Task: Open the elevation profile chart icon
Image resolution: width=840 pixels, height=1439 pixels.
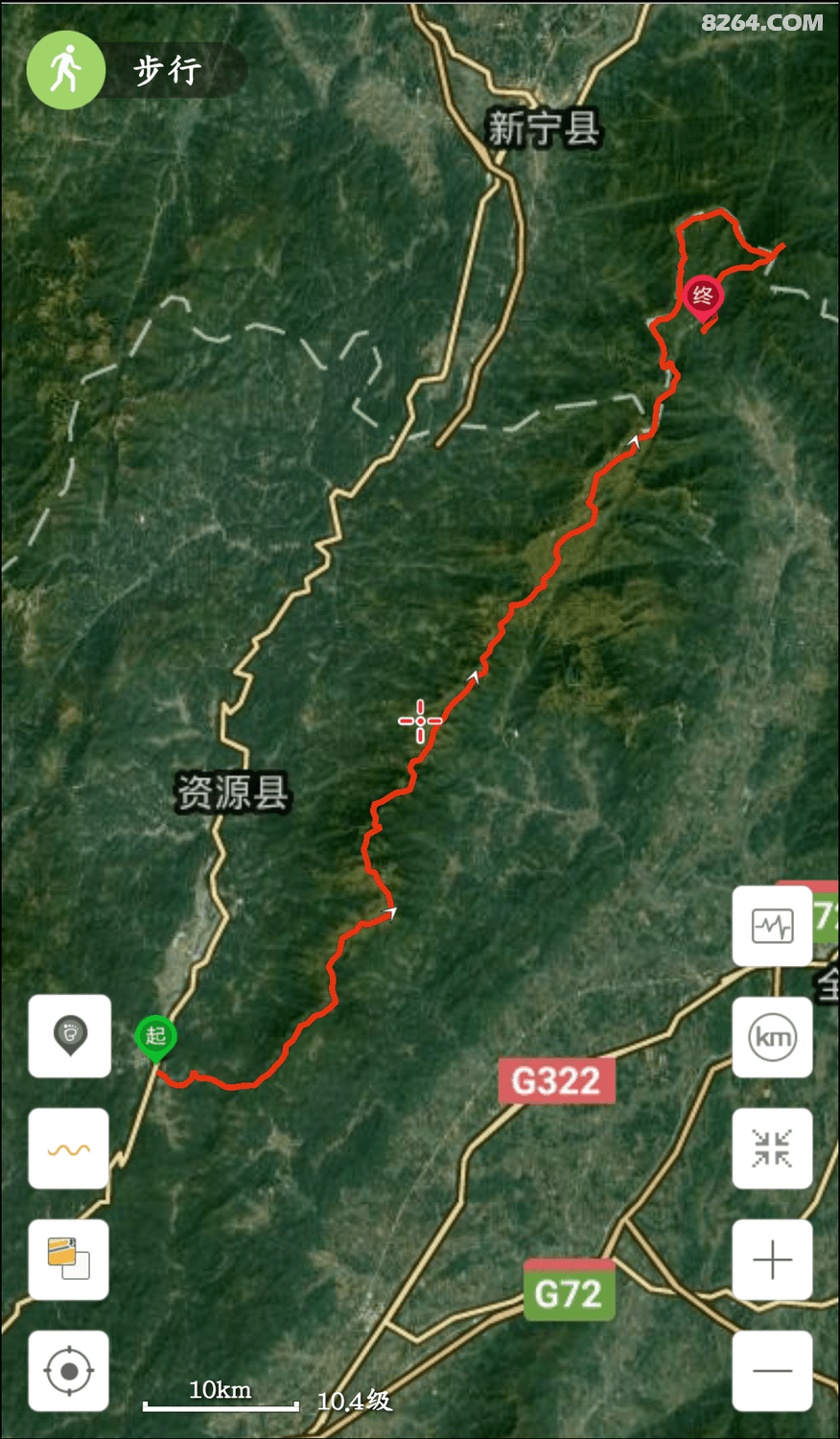Action: click(x=772, y=926)
